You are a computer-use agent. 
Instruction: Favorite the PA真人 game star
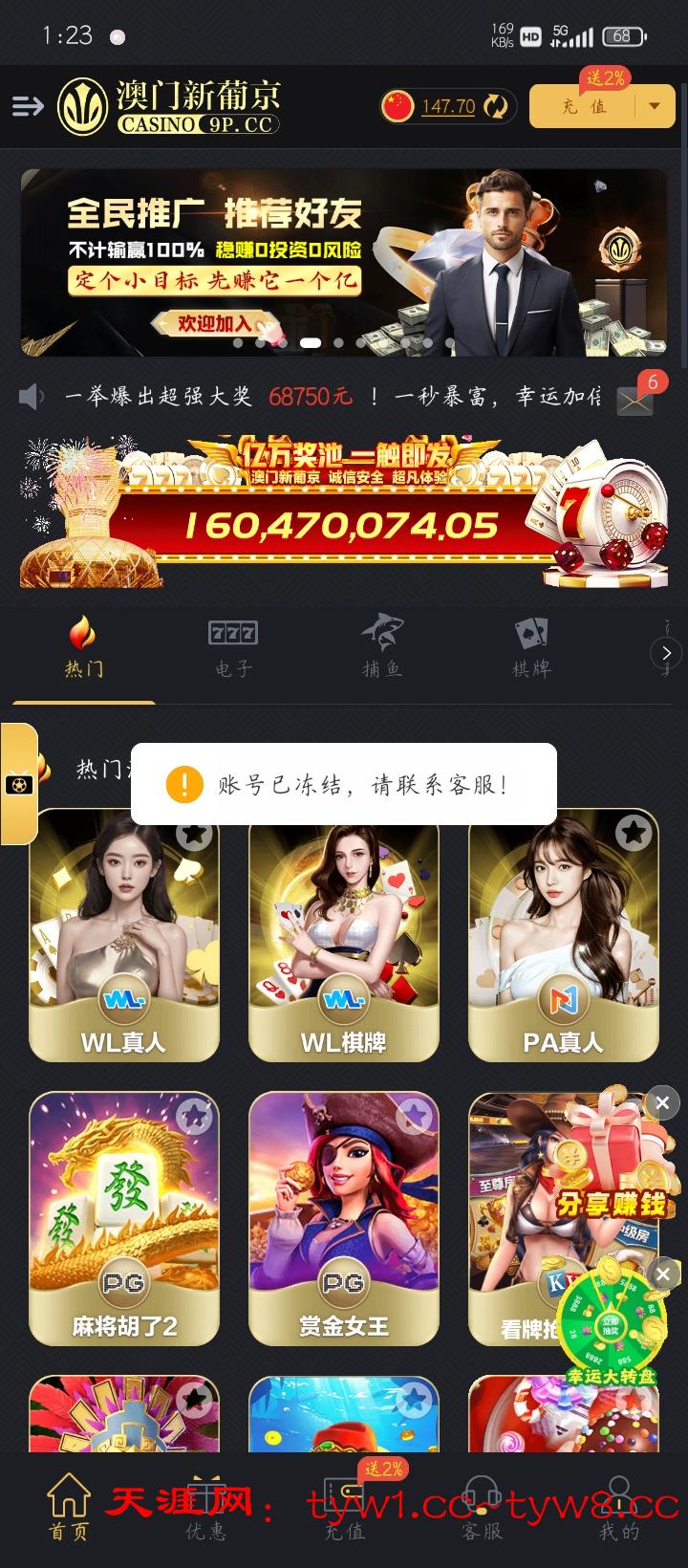click(x=633, y=833)
